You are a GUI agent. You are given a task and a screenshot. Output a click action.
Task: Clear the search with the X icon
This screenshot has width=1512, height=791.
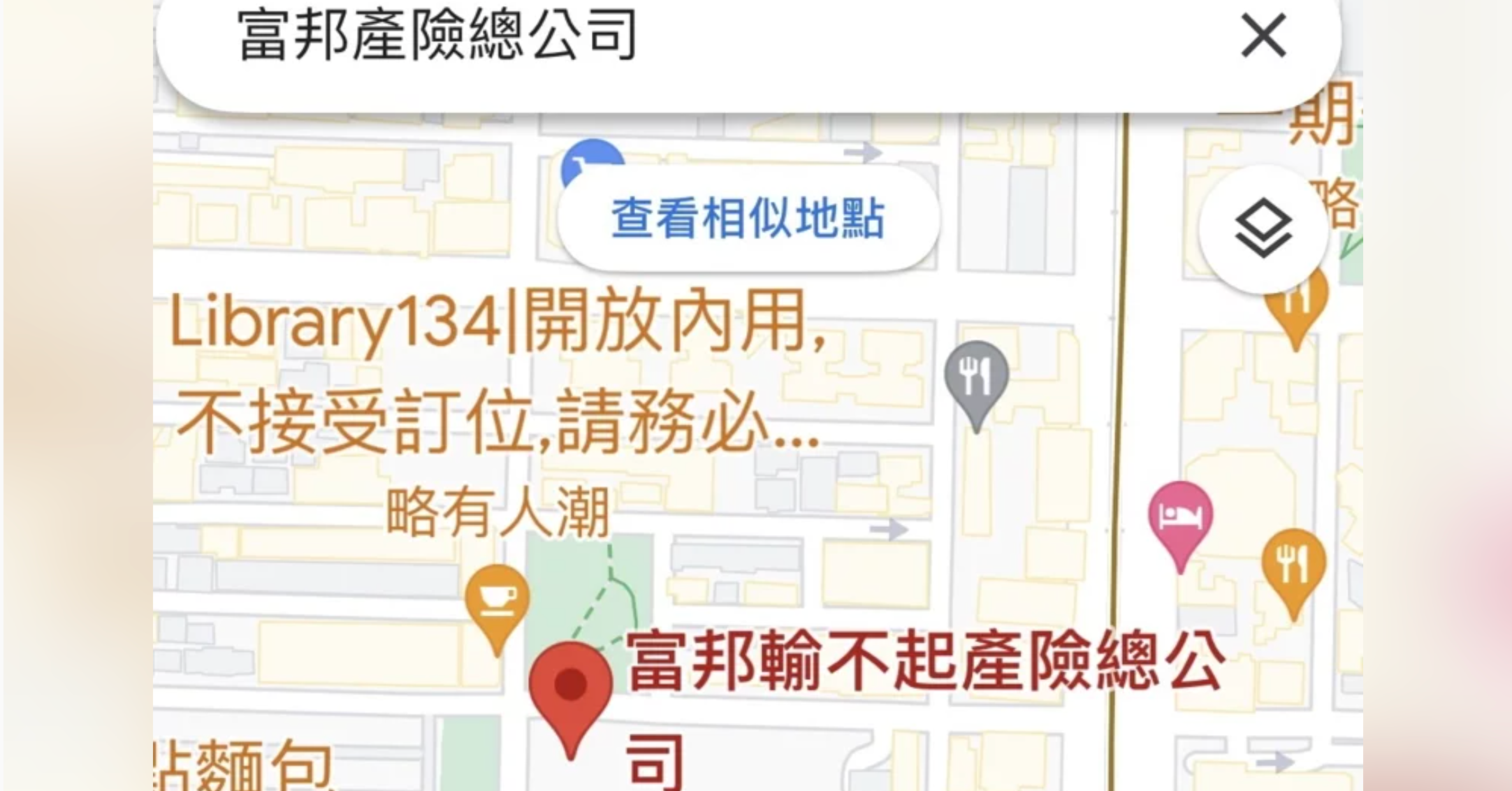pos(1263,36)
